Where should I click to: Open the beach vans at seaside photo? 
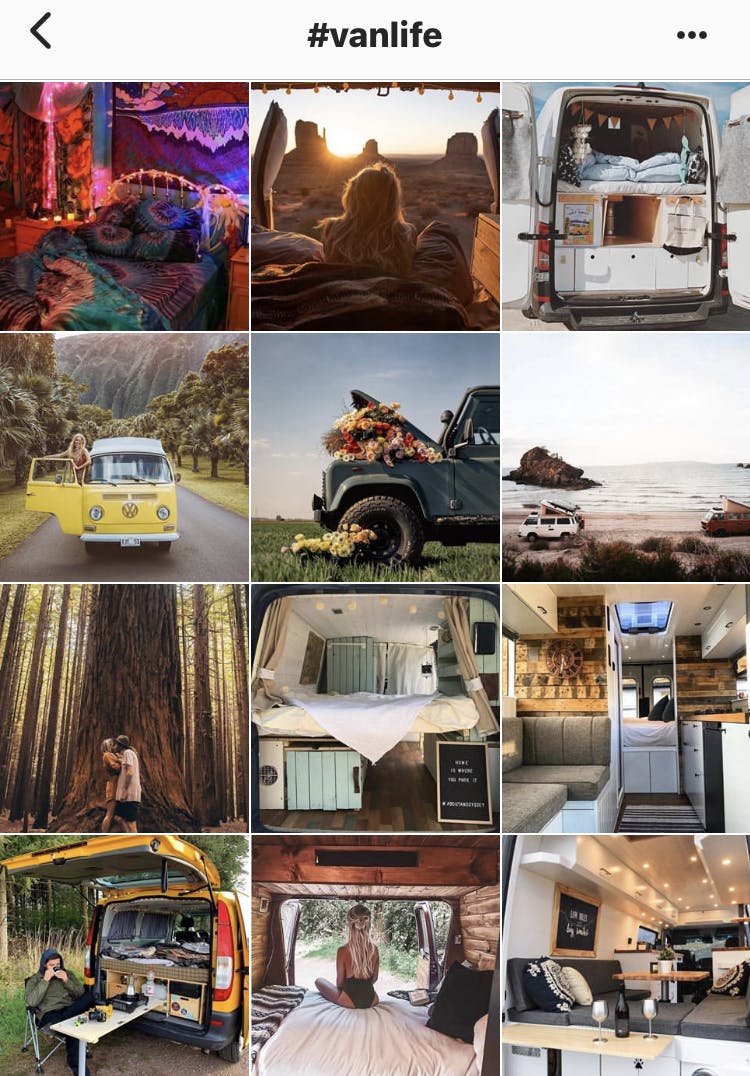626,457
